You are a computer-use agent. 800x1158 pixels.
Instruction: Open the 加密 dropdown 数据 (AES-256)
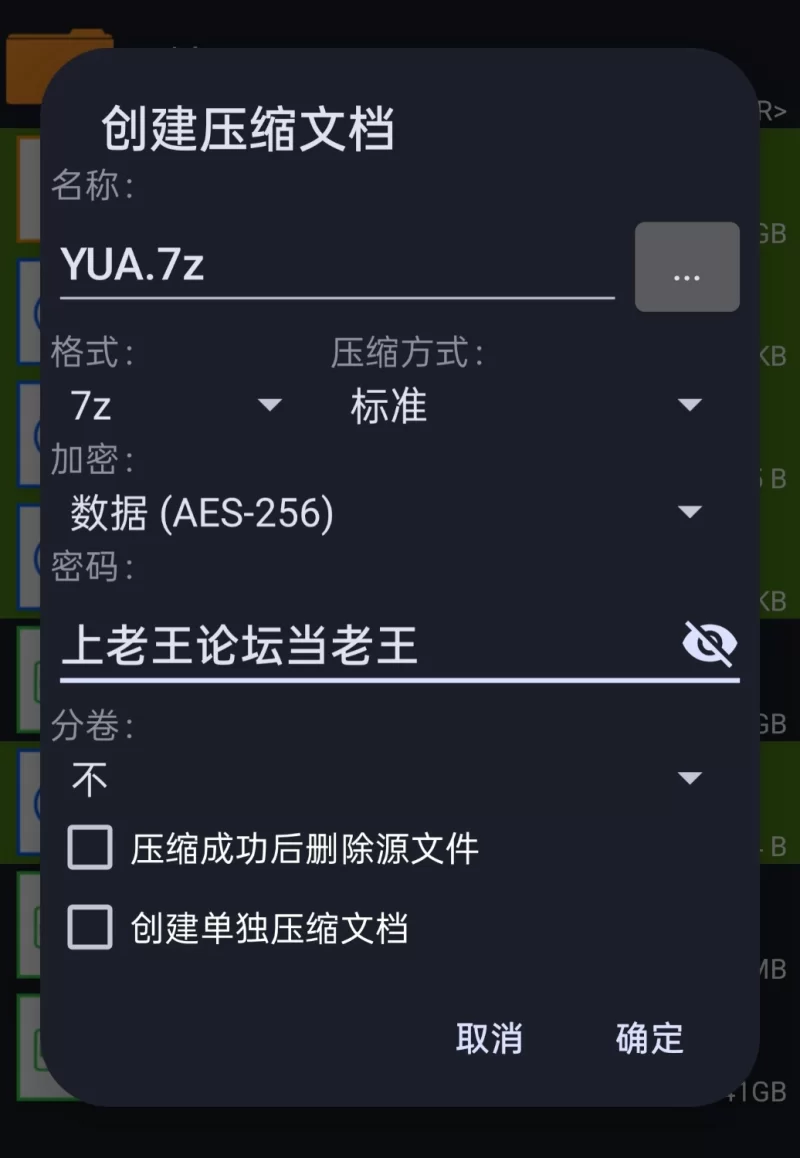tap(385, 513)
